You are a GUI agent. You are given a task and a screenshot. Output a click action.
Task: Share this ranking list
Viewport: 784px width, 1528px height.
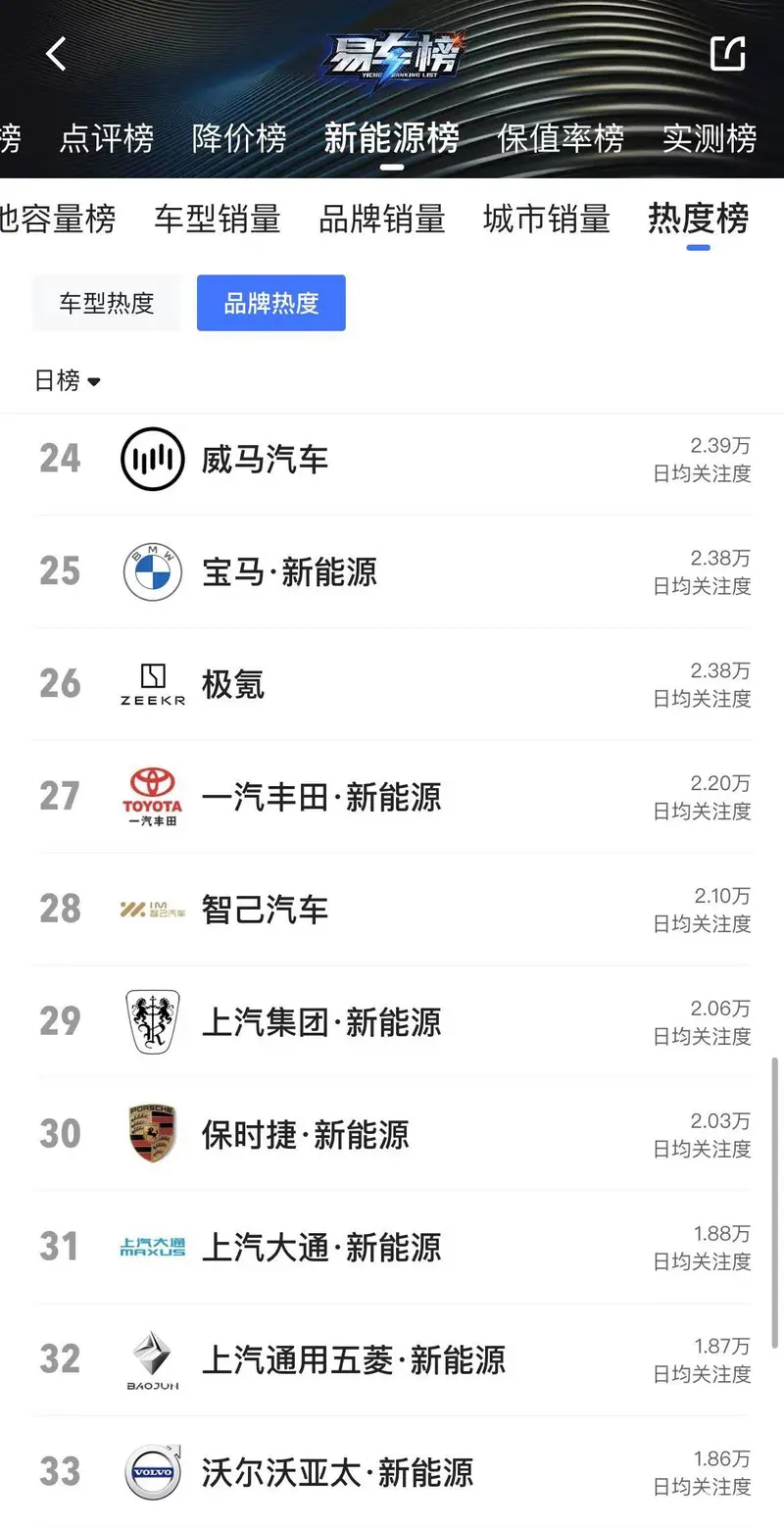728,54
